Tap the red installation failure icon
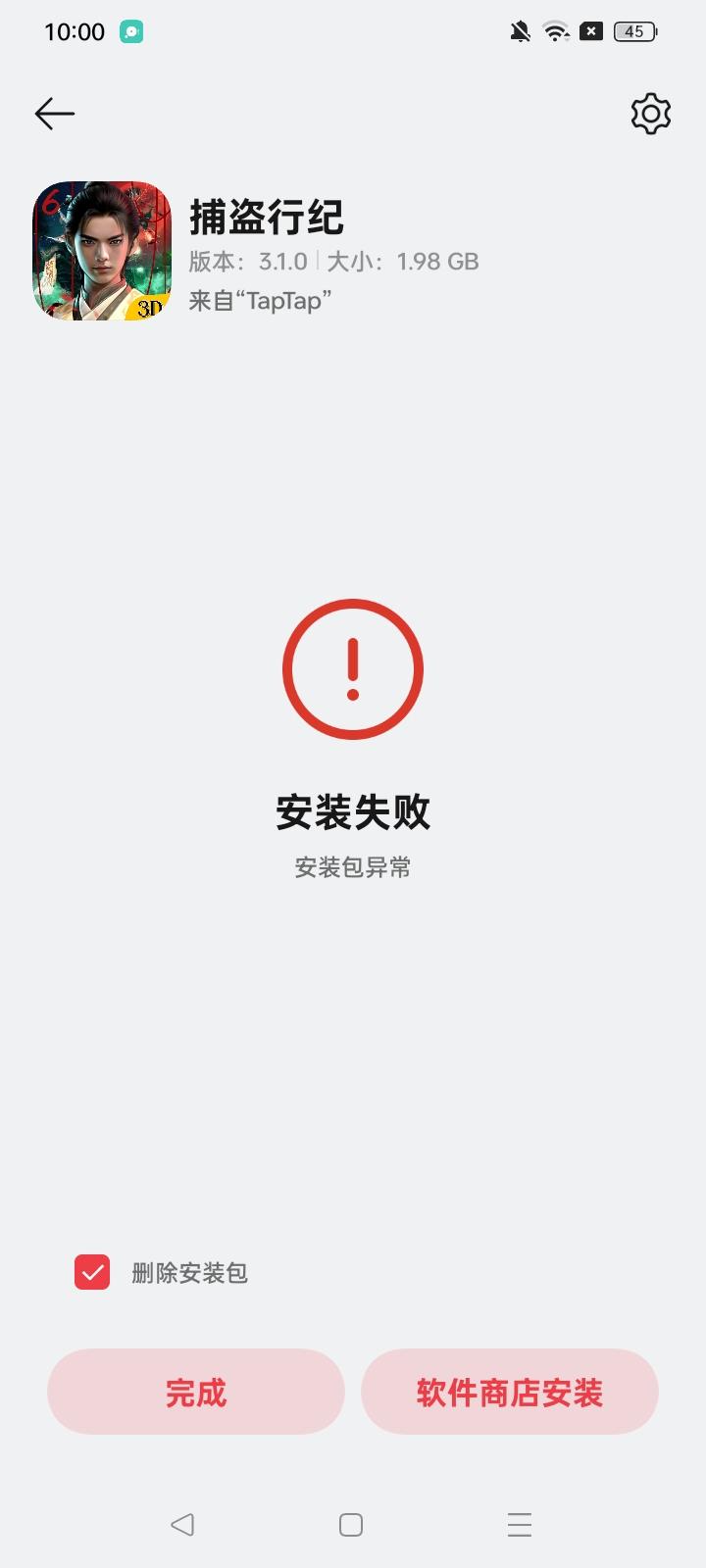The width and height of the screenshot is (706, 1568). (x=353, y=668)
